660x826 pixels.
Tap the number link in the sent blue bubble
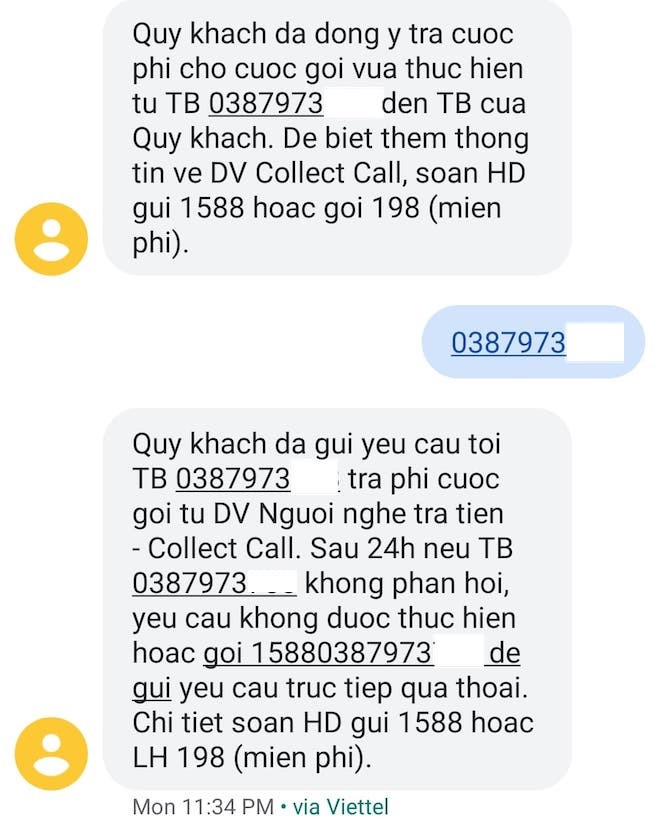pos(508,343)
